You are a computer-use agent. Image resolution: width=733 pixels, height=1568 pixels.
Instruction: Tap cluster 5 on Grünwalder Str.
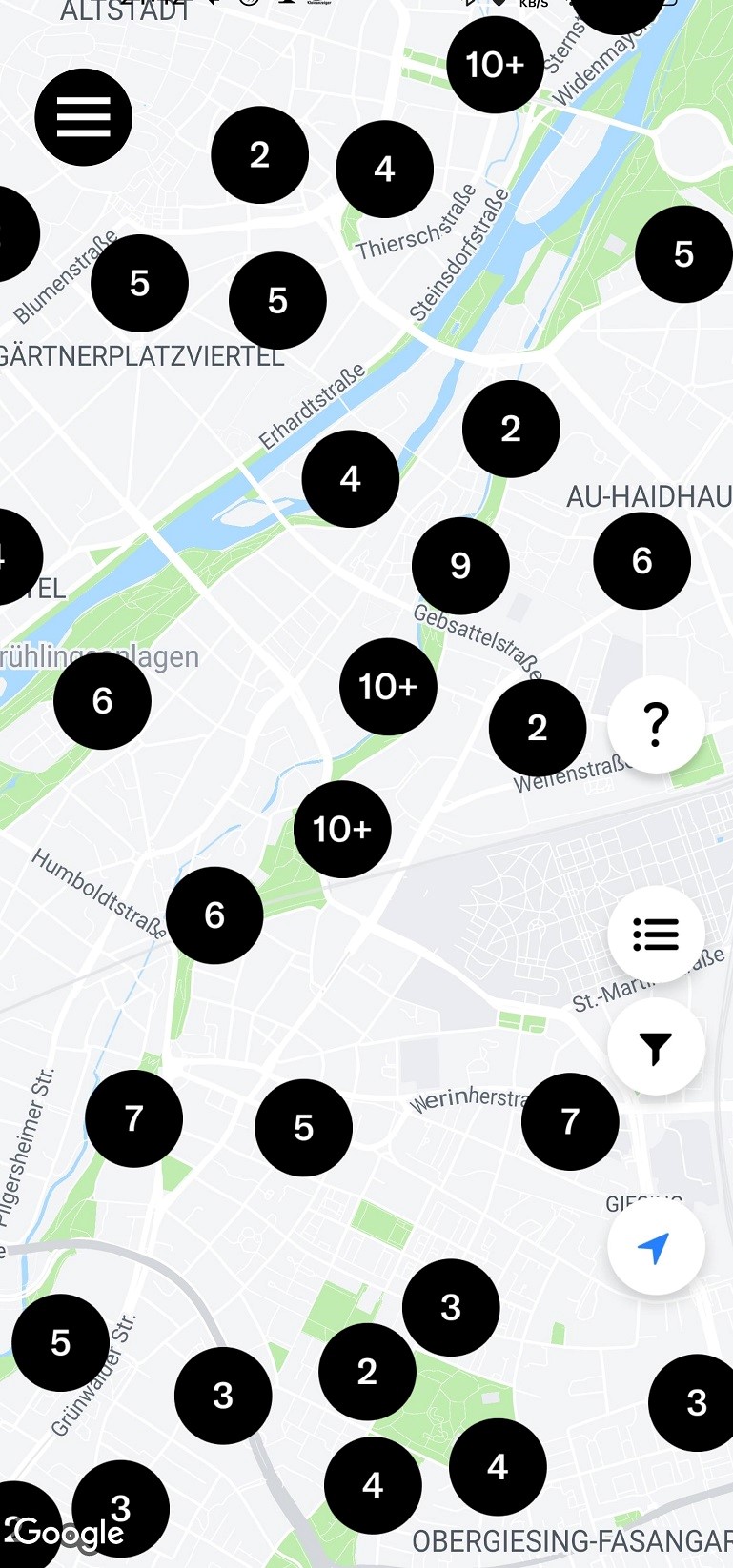[60, 1342]
